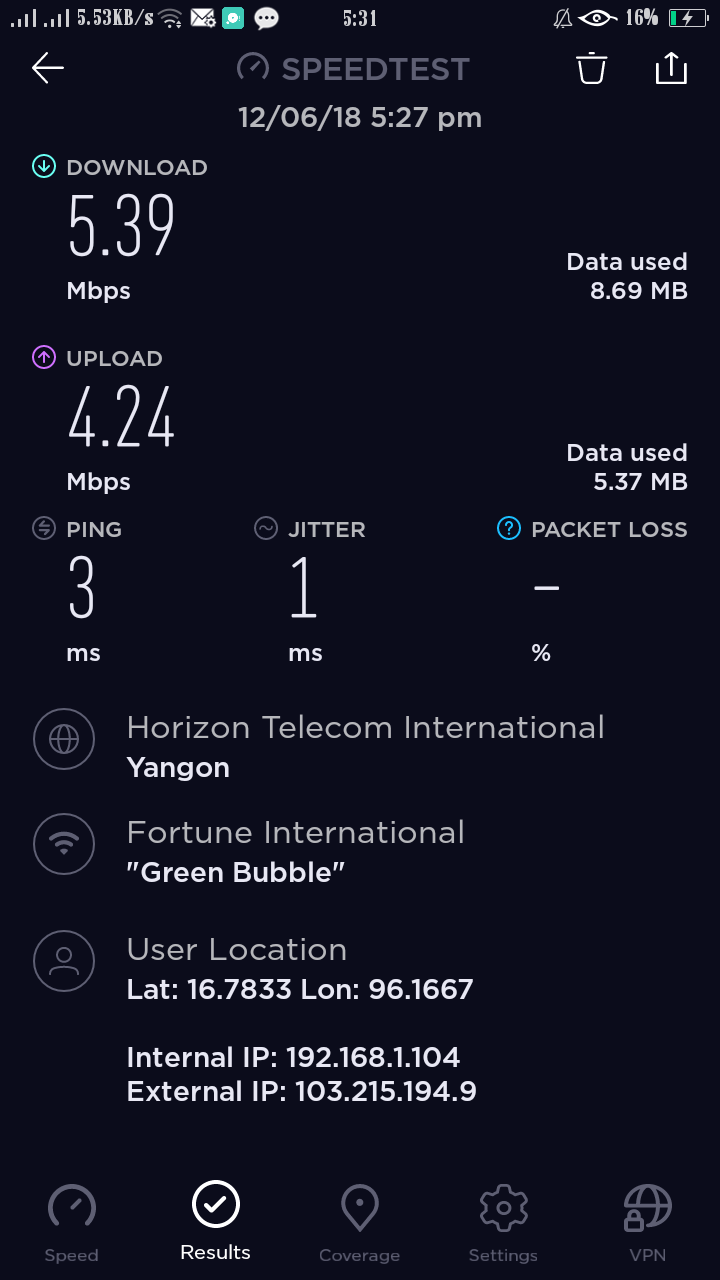This screenshot has width=720, height=1280.
Task: Delete this speed test result
Action: 591,68
